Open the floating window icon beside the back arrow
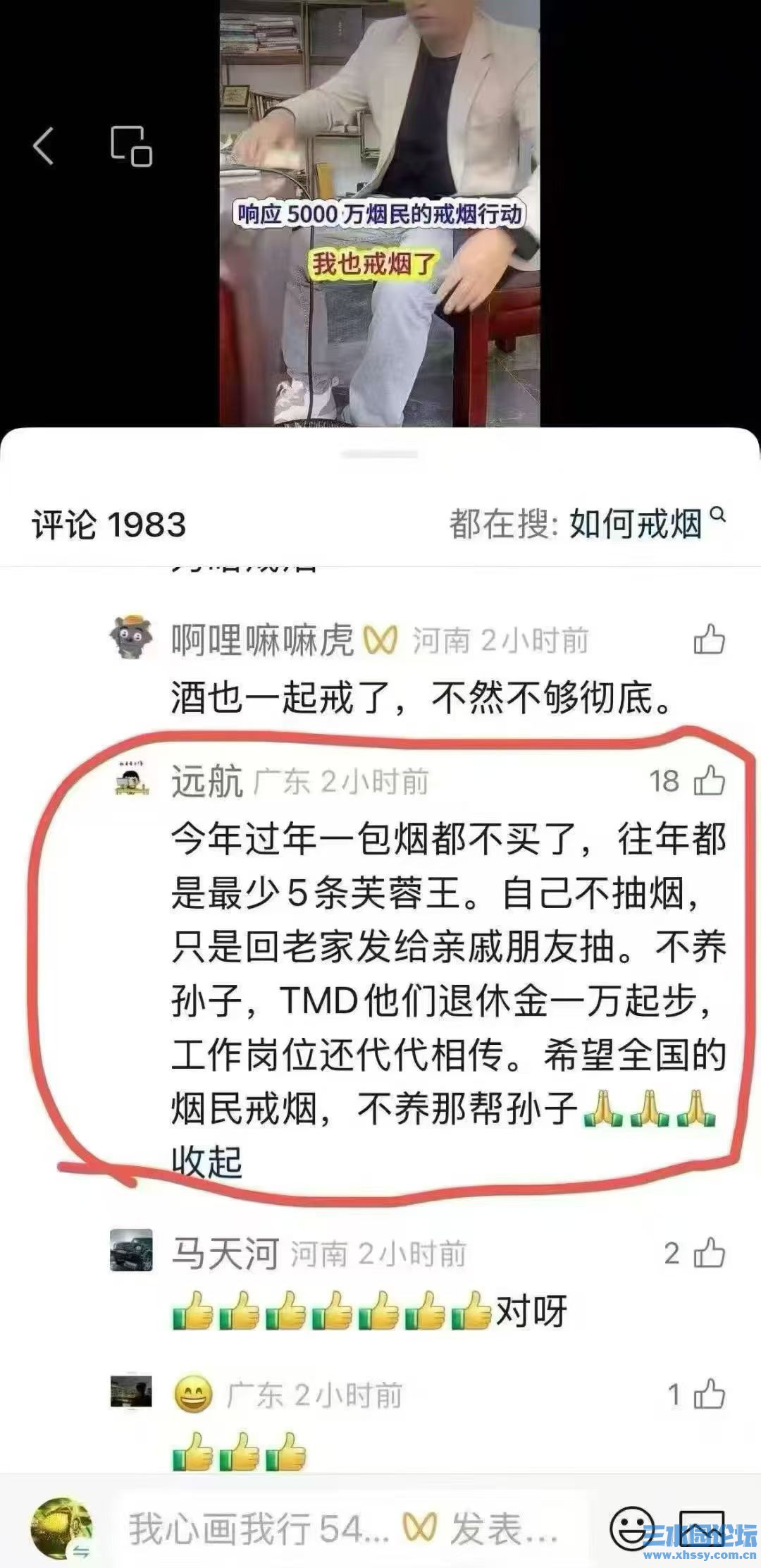This screenshot has width=761, height=1568. pyautogui.click(x=131, y=146)
